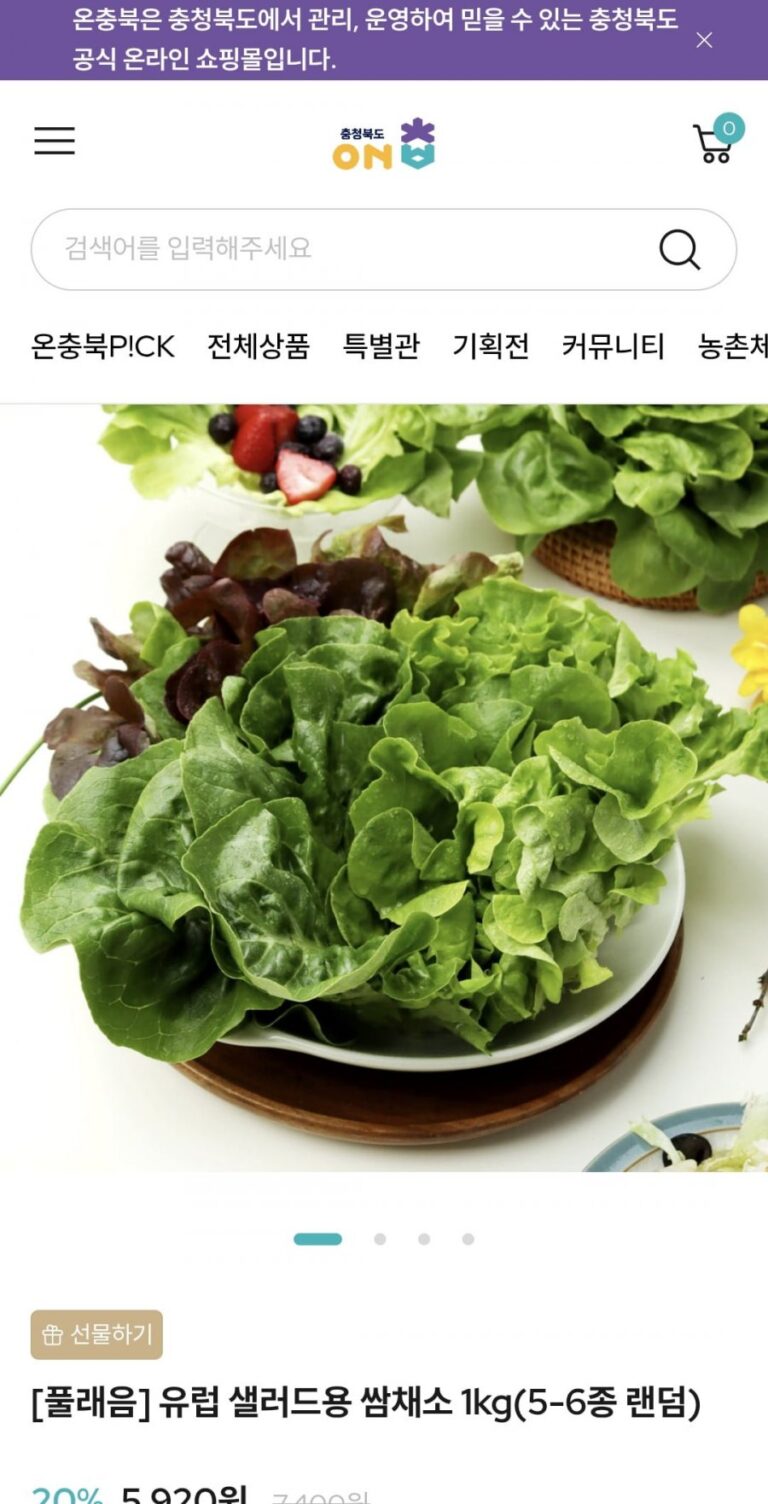Select the 특별관 tab
Screen dimensions: 768x1504
pos(381,346)
